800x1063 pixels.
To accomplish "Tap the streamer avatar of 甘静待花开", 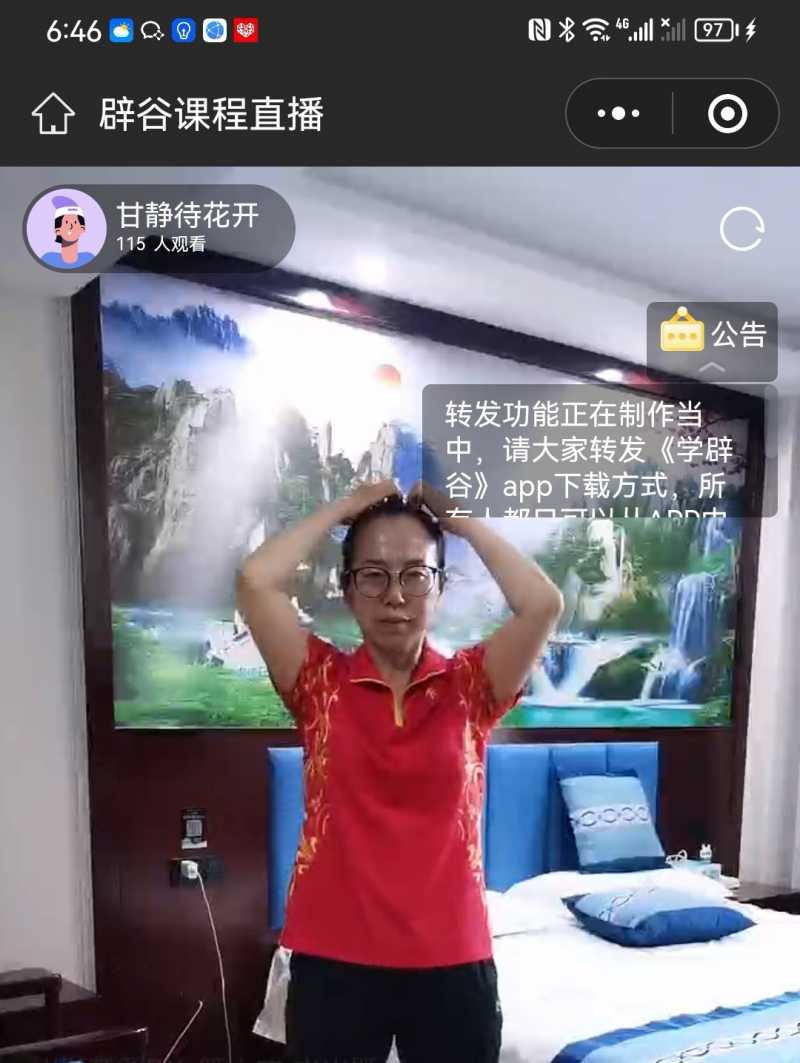I will click(67, 228).
